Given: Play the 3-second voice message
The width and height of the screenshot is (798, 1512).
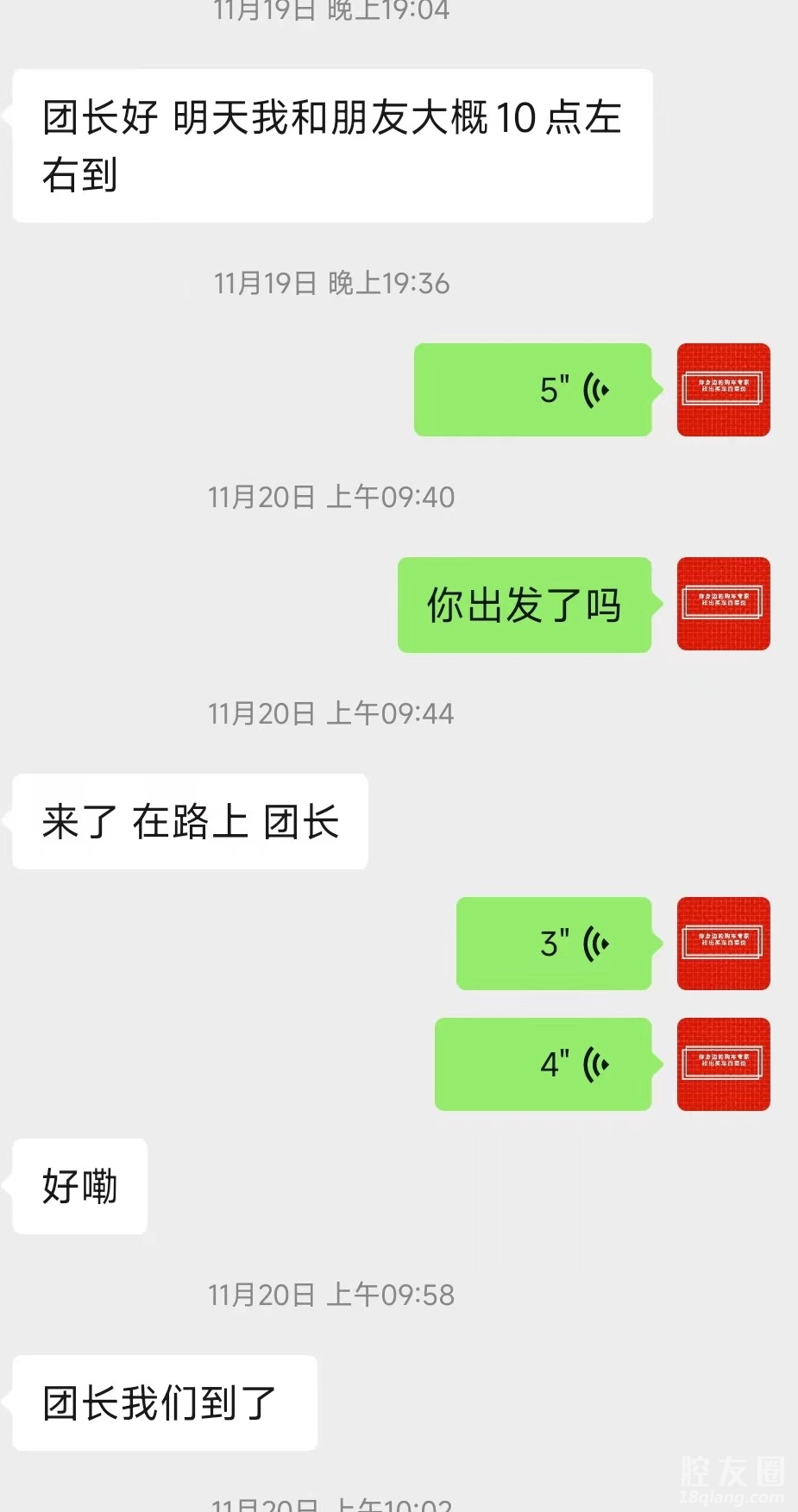Looking at the screenshot, I should (554, 944).
